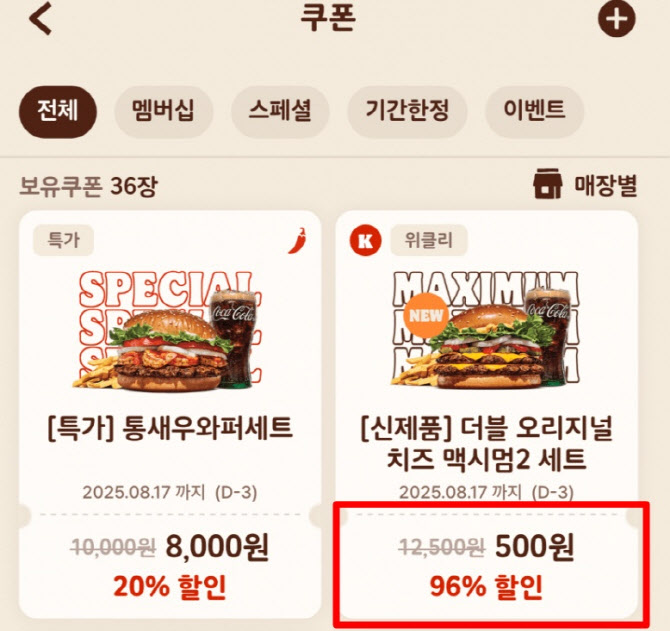Tap the 매장별 store filter
Viewport: 670px width, 631px height.
pyautogui.click(x=587, y=184)
